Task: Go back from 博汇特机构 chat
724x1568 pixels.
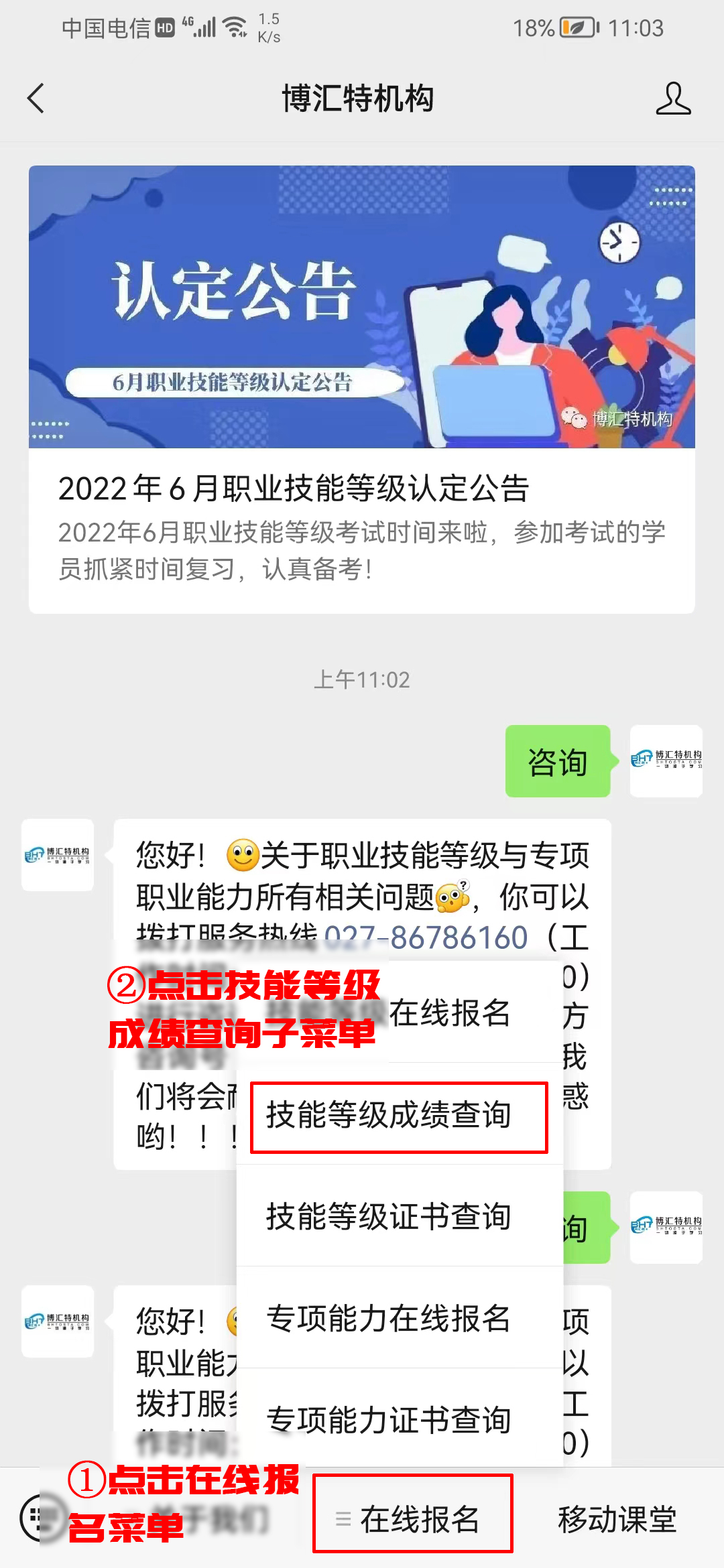Action: point(36,99)
